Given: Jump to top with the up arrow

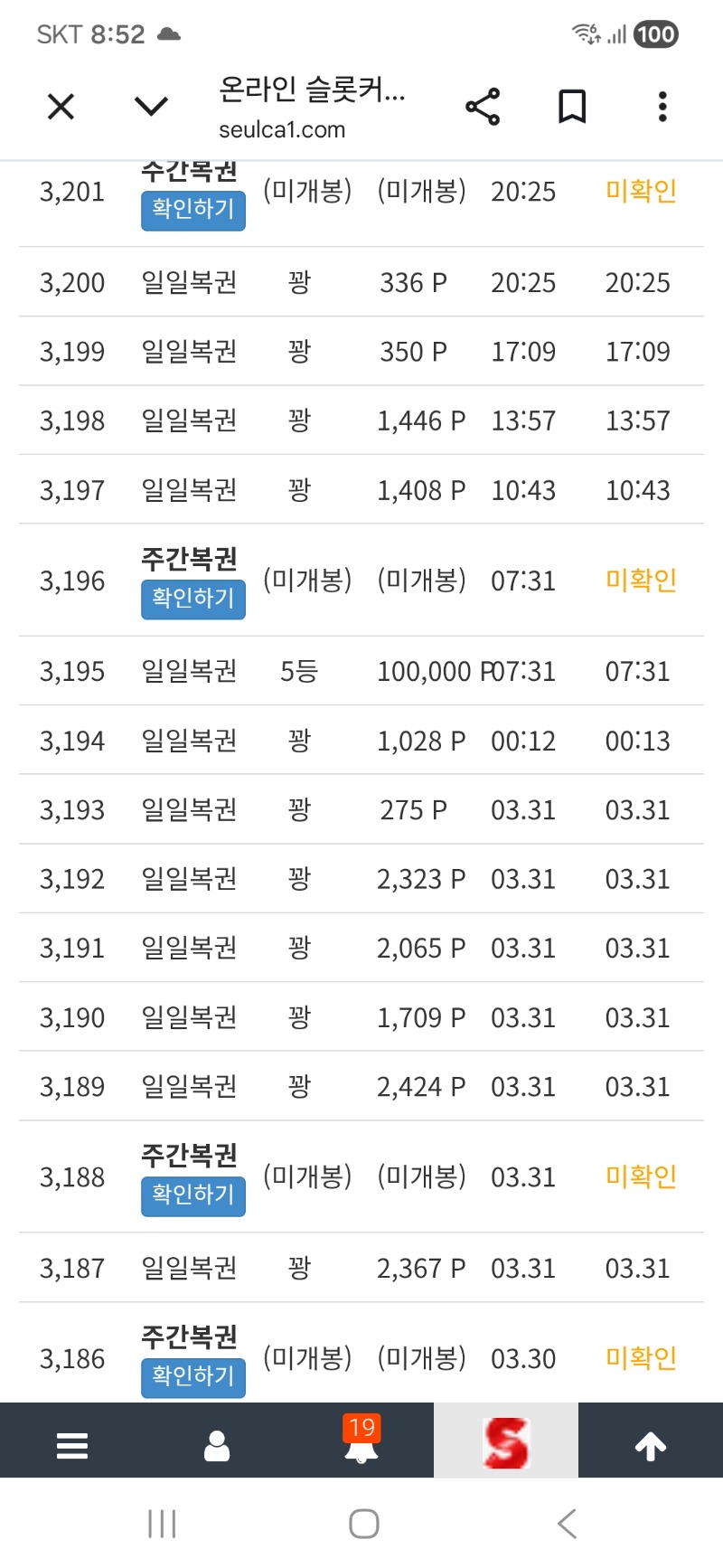Looking at the screenshot, I should click(x=651, y=1445).
